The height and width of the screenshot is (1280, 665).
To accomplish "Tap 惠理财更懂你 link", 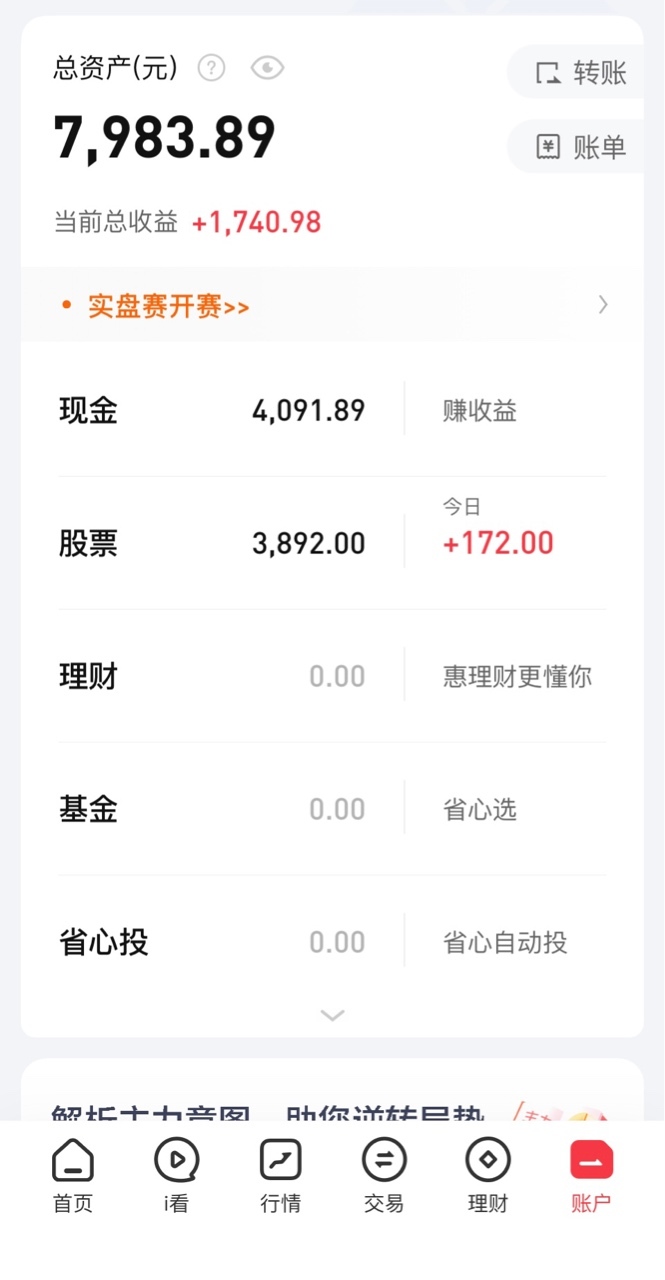I will click(517, 676).
